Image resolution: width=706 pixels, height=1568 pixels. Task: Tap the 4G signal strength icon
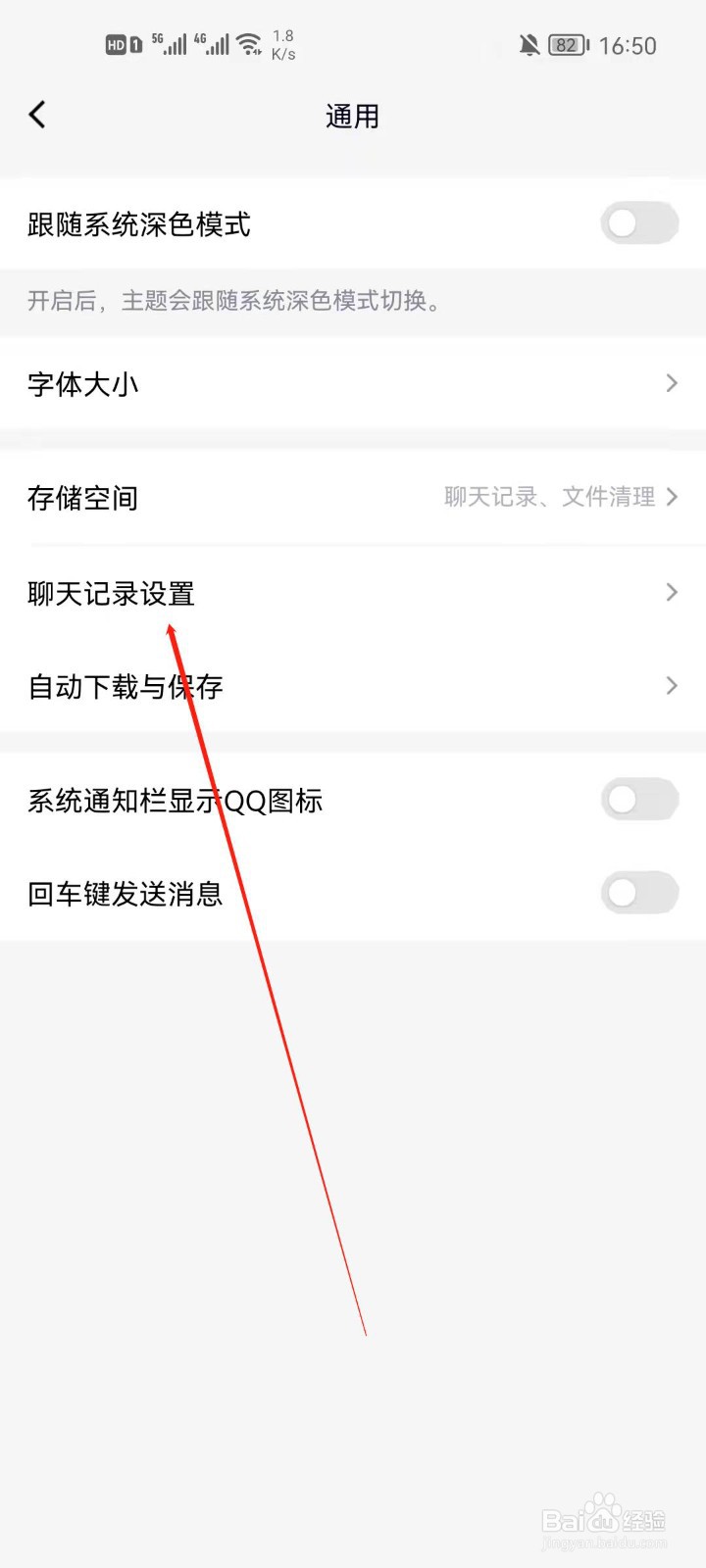215,43
